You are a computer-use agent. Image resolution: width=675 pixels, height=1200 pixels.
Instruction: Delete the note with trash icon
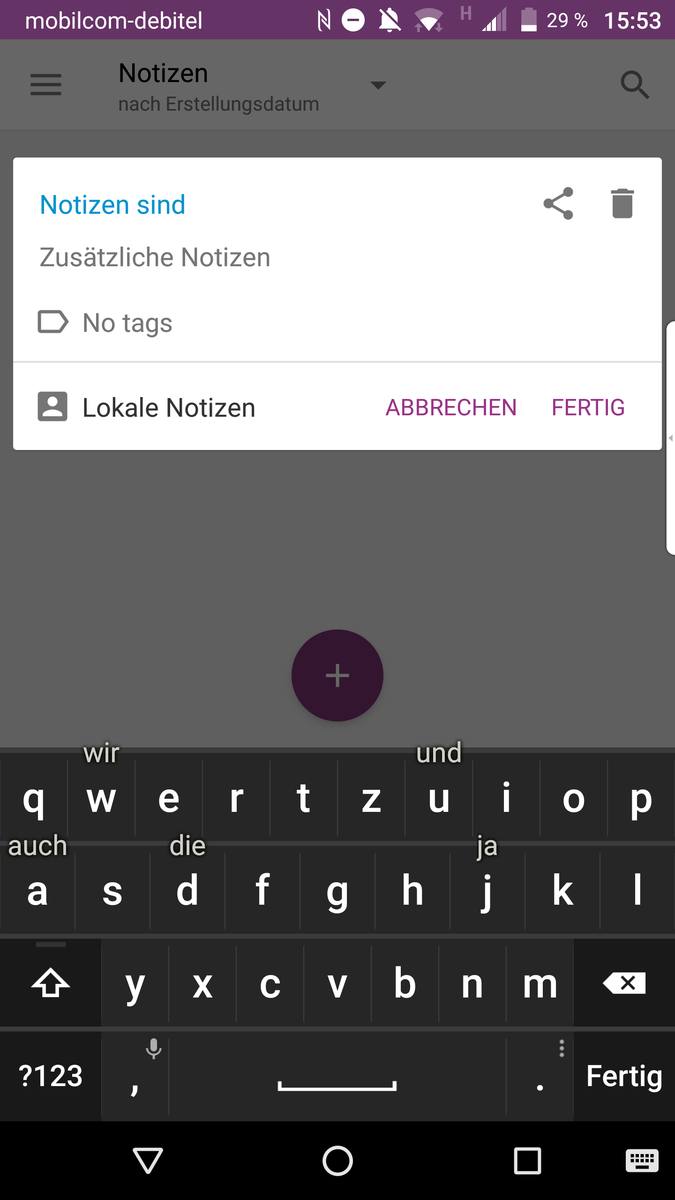click(622, 204)
